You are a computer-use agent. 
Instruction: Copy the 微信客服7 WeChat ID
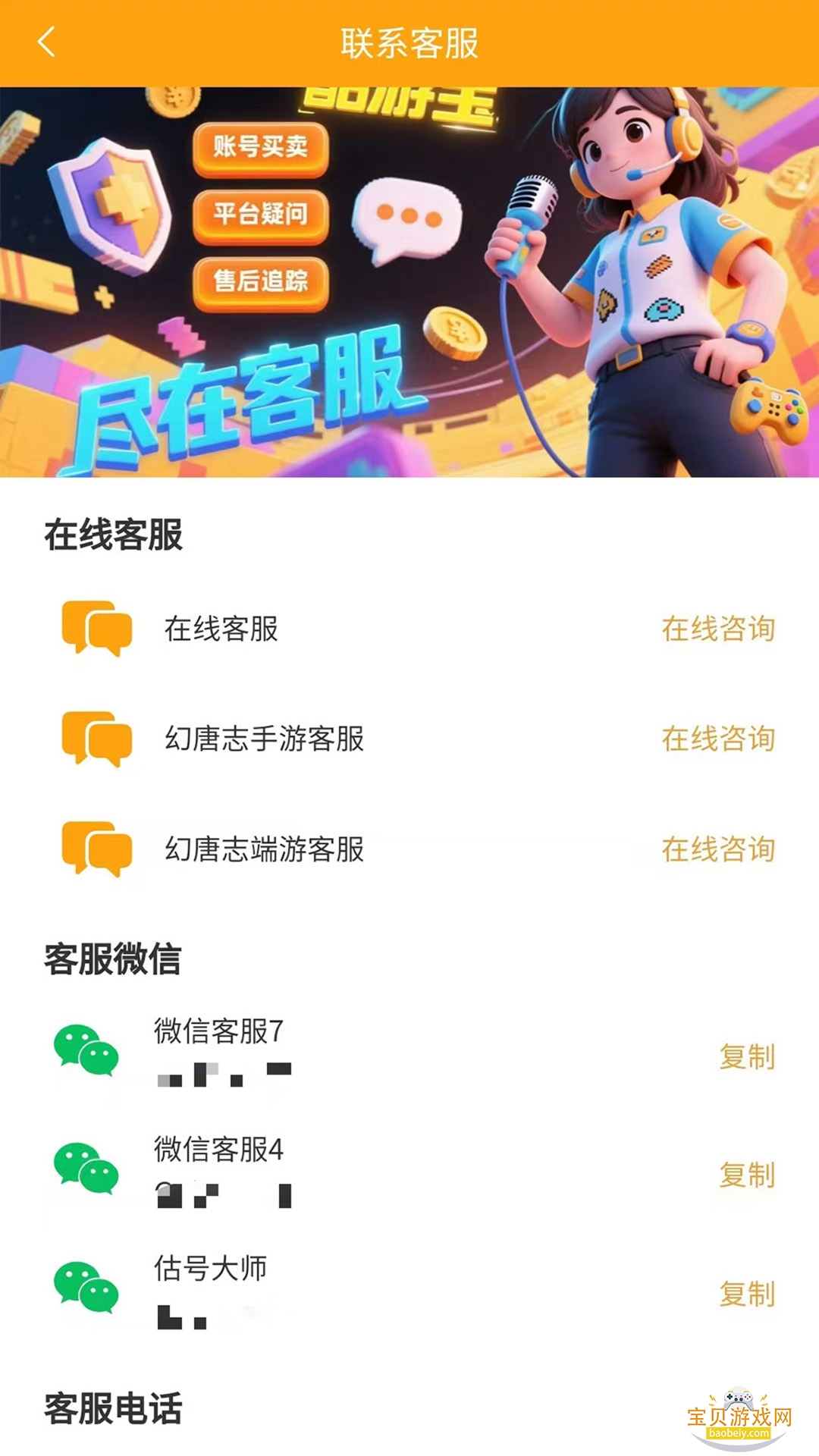[747, 1056]
